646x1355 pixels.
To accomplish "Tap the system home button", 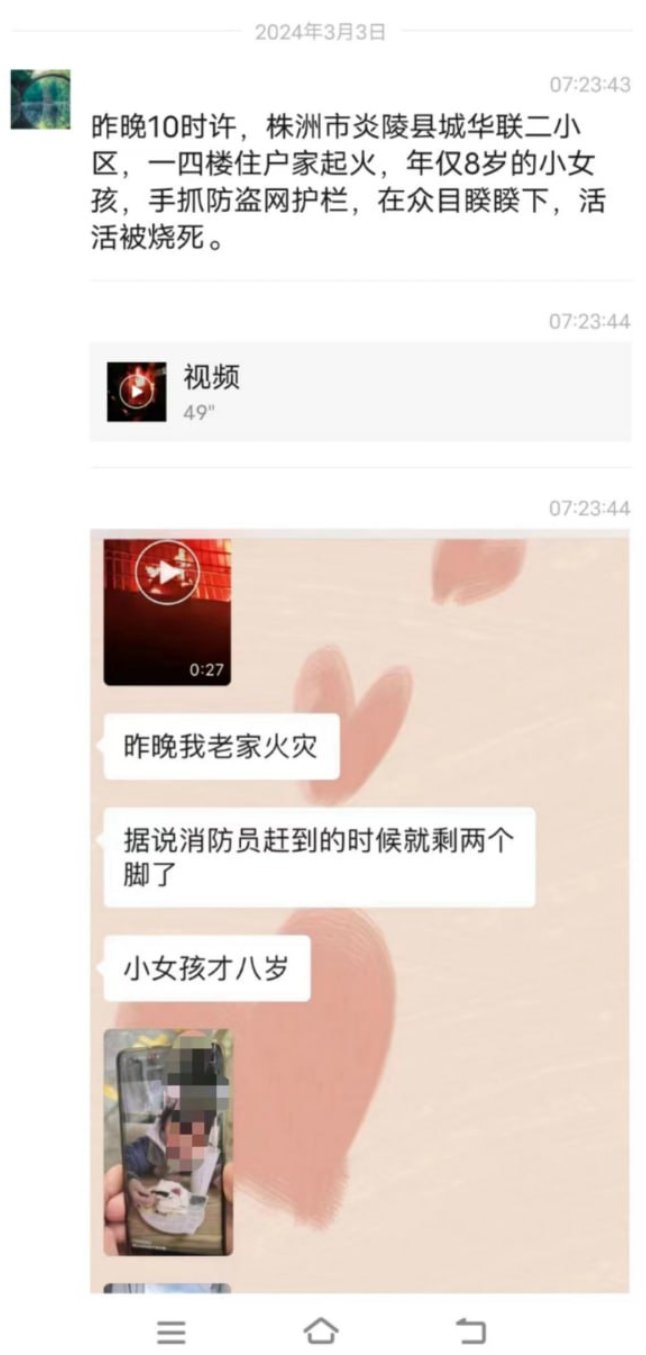I will 320,1330.
